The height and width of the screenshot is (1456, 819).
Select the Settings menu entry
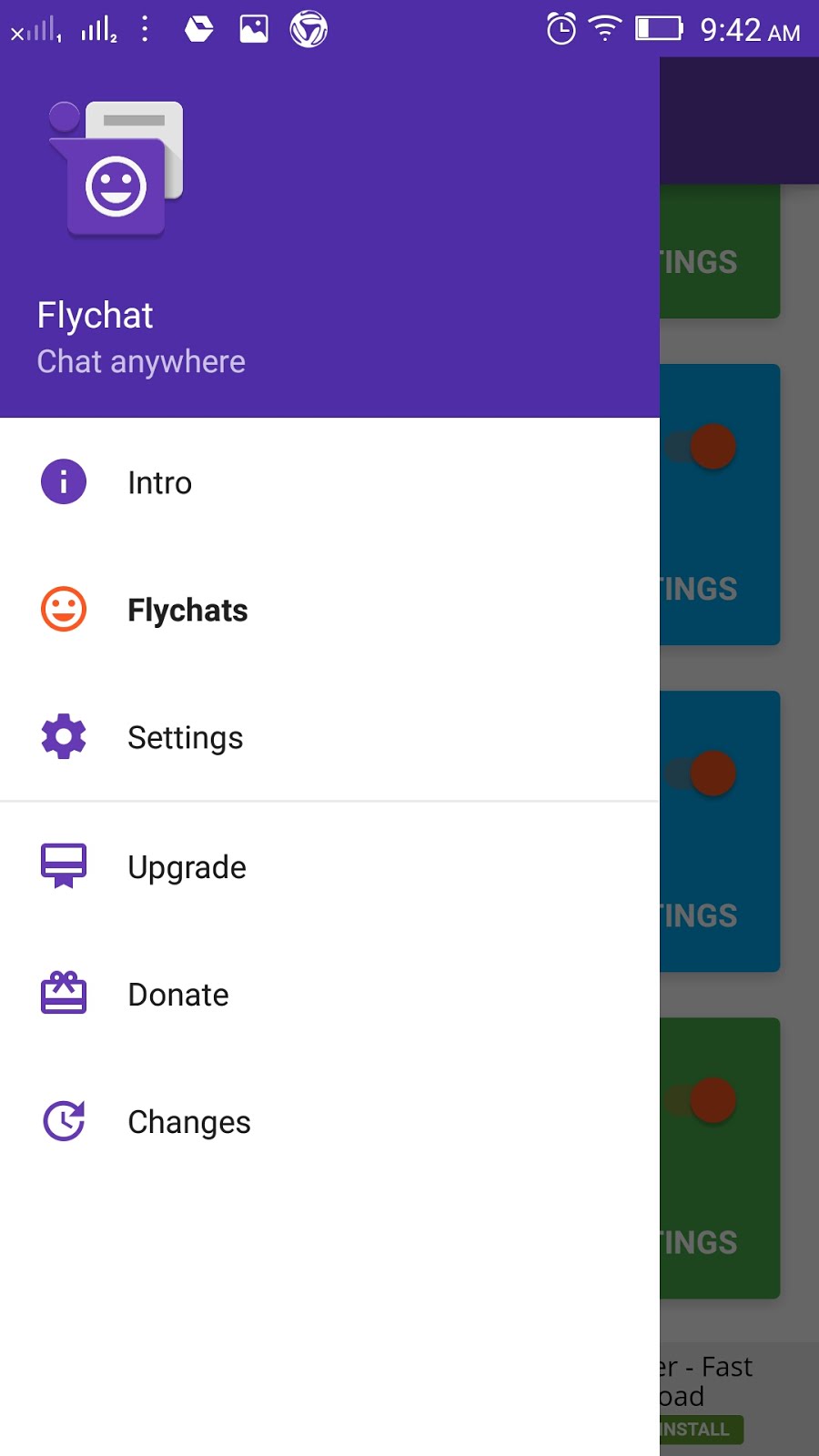point(185,737)
